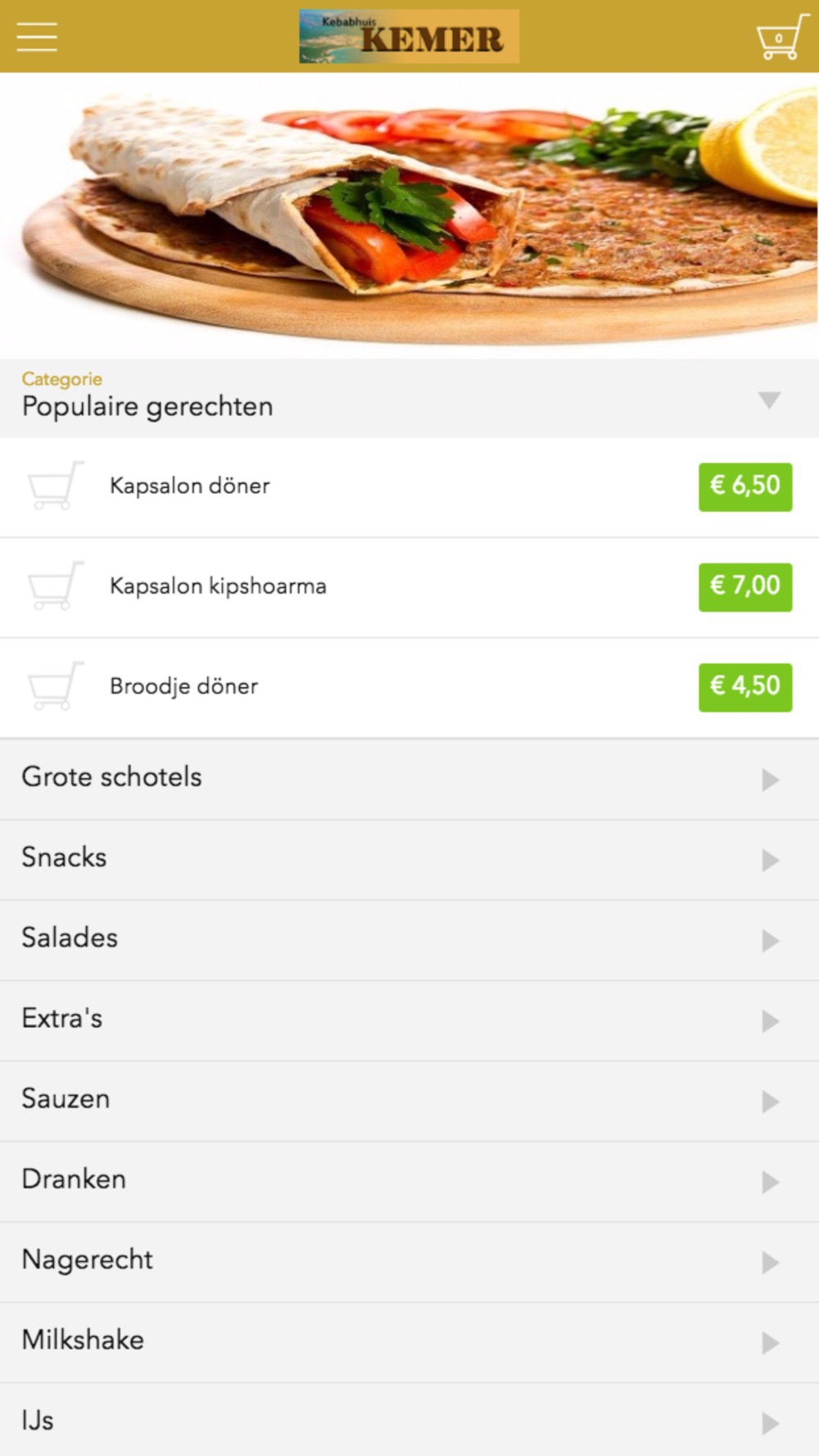Expand the Salades section
This screenshot has height=1456, width=819.
click(409, 938)
